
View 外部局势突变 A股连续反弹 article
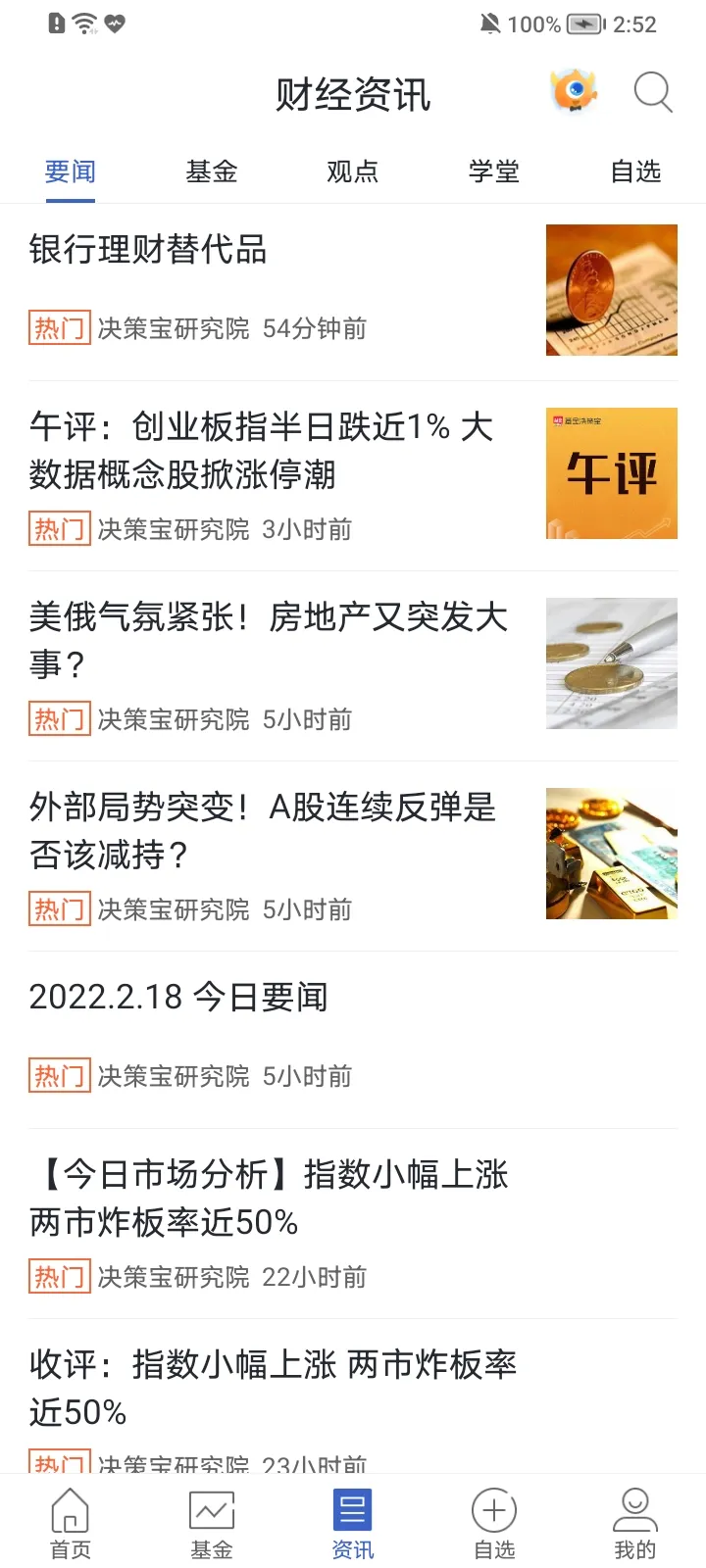point(263,831)
